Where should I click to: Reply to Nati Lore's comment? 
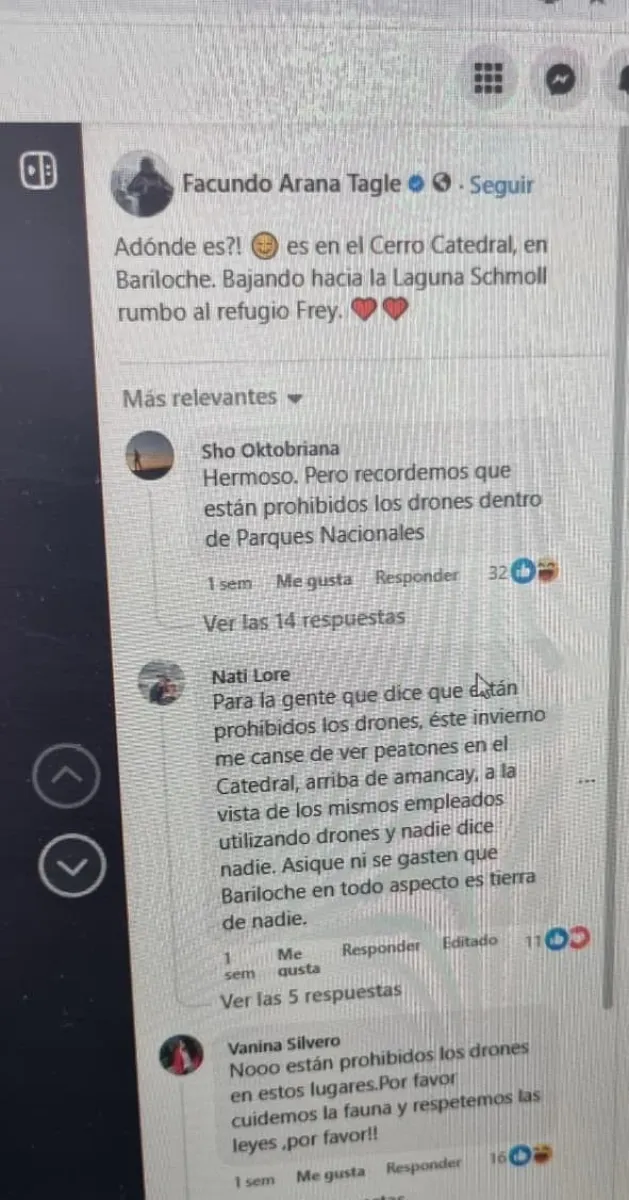pyautogui.click(x=380, y=948)
